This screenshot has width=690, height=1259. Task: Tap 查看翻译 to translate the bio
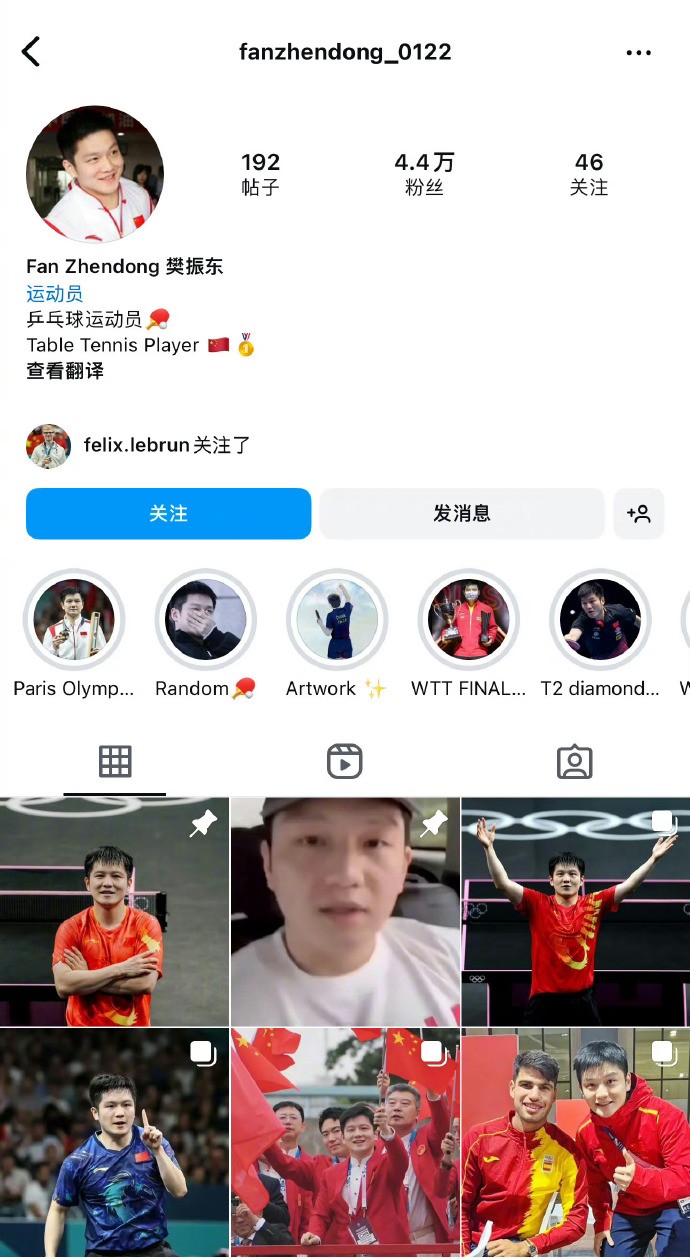pos(65,371)
